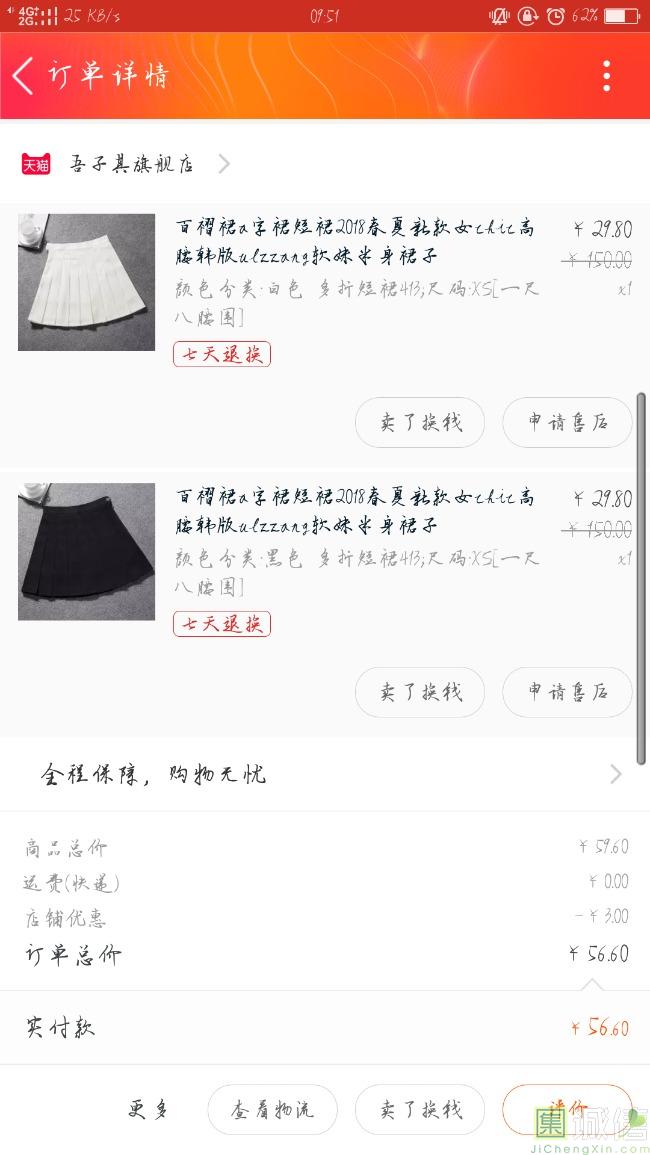
Task: Tap 卖了换钱 for the white skirt
Action: point(420,422)
